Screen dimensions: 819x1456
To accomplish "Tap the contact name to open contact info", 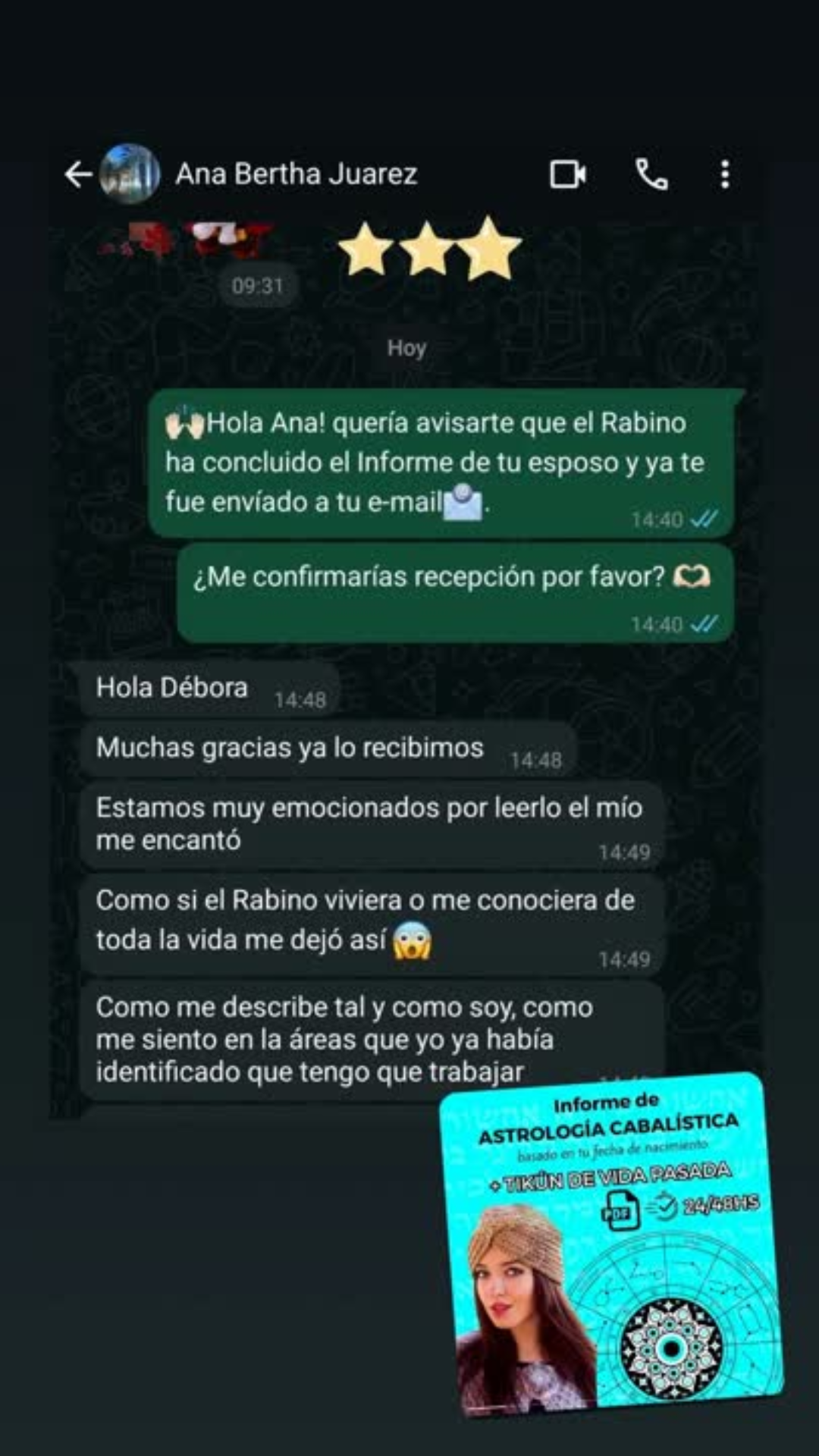I will (296, 174).
